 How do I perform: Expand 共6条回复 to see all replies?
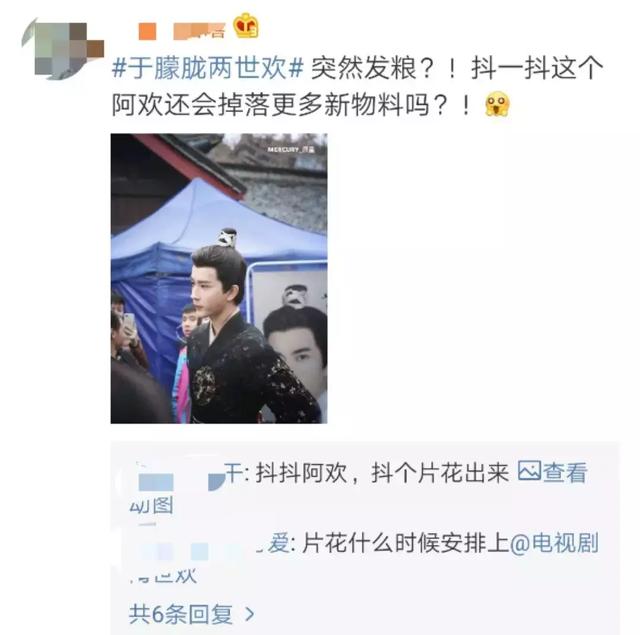pyautogui.click(x=192, y=612)
